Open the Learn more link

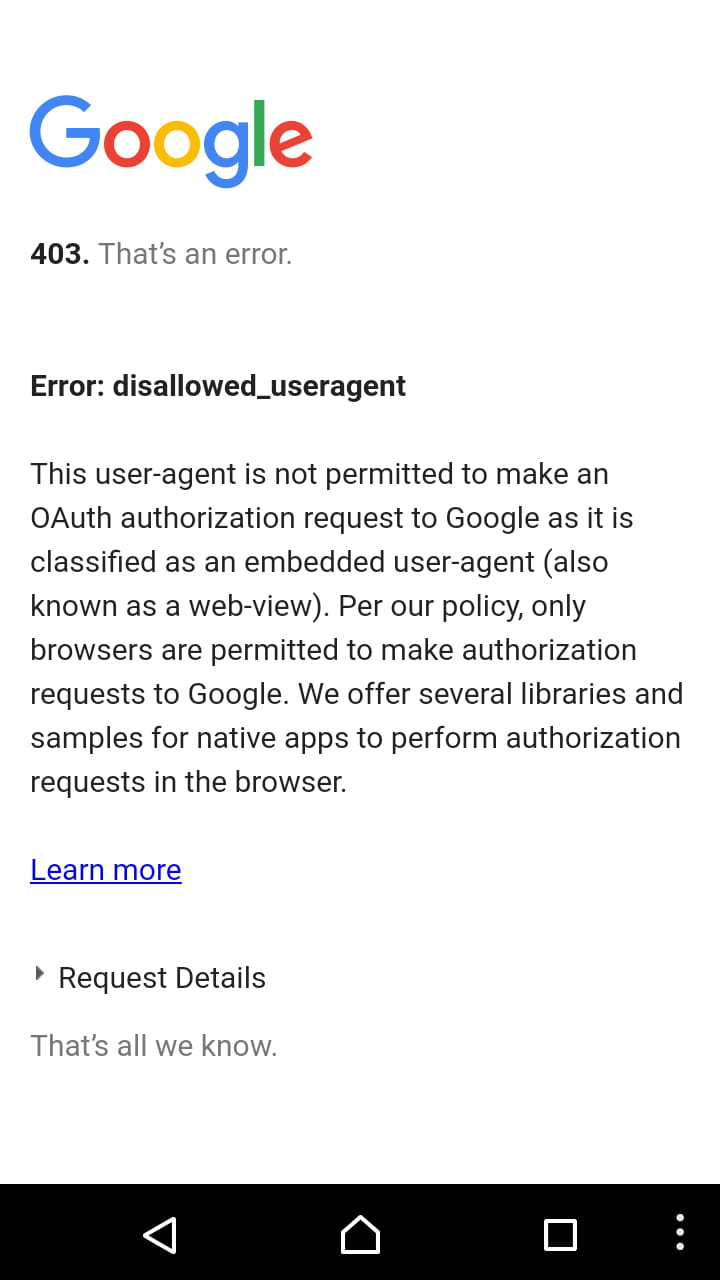(106, 870)
